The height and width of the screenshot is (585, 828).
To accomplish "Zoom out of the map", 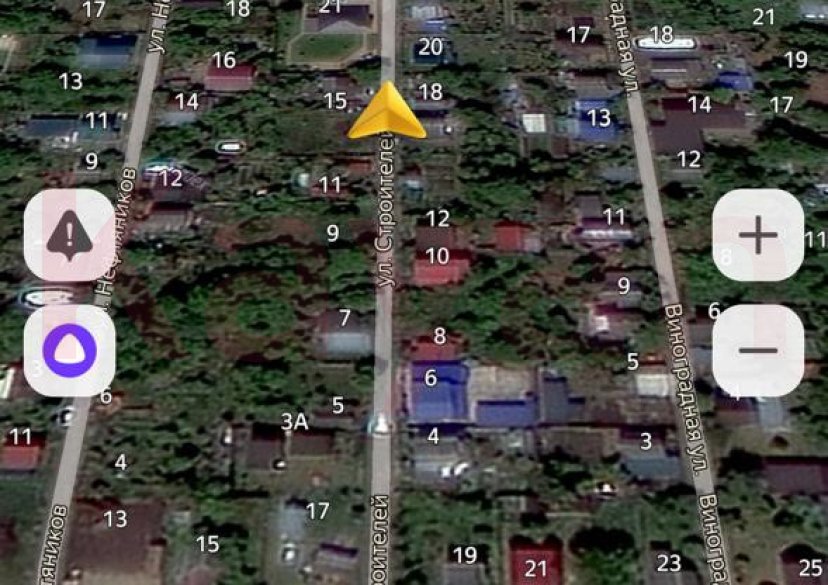I will coord(757,350).
